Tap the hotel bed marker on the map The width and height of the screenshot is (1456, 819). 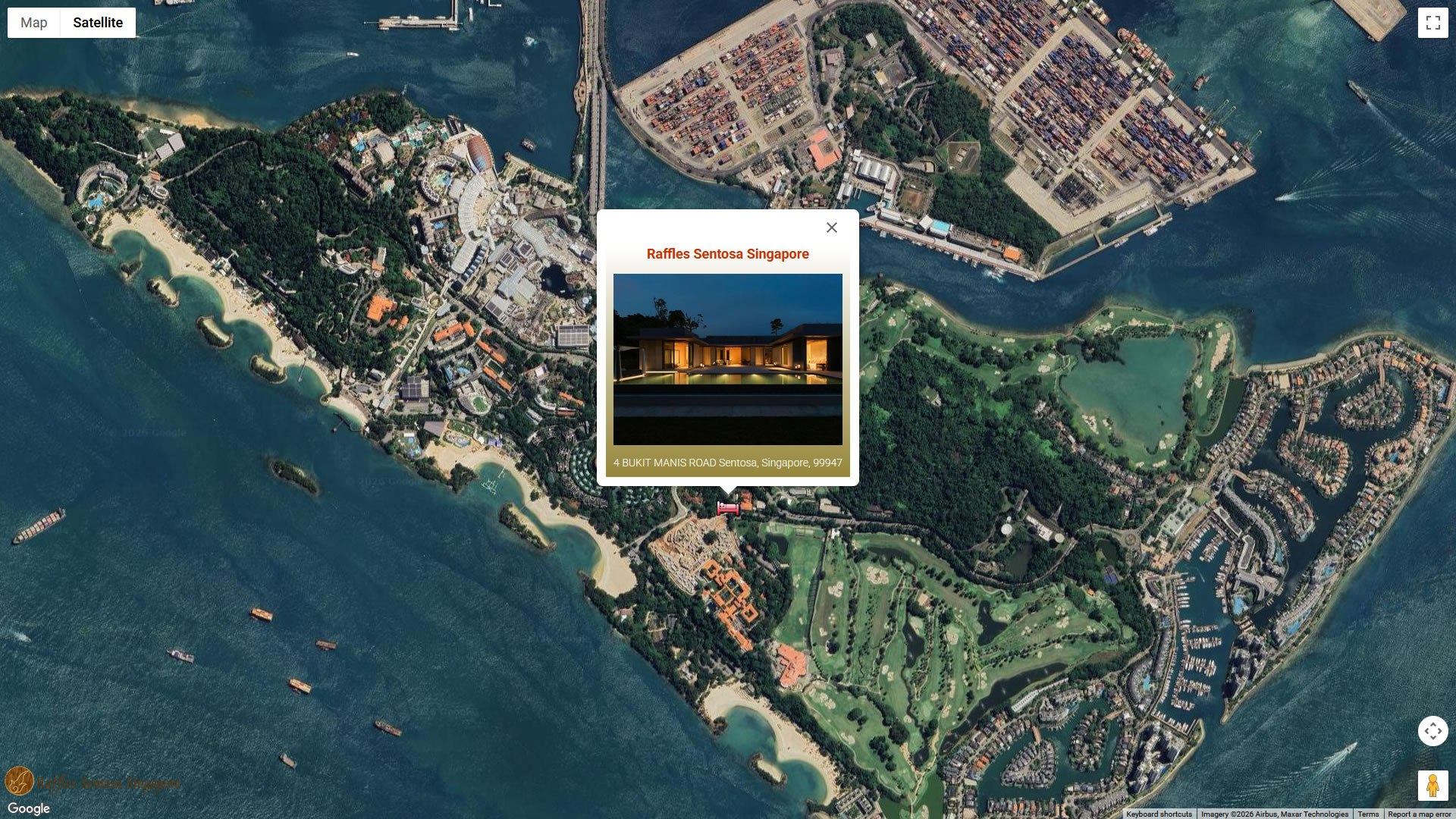click(728, 508)
